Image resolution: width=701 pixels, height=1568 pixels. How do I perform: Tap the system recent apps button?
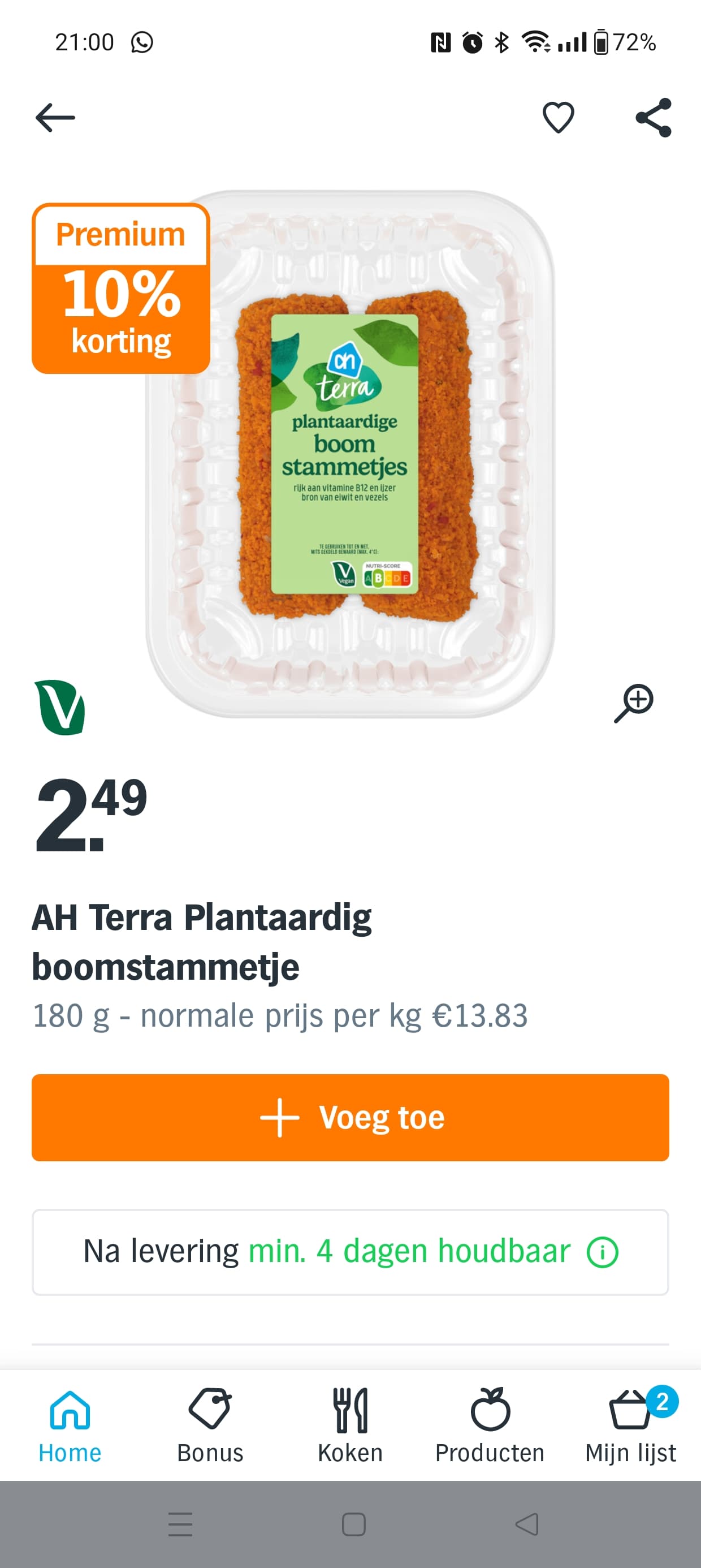180,1524
